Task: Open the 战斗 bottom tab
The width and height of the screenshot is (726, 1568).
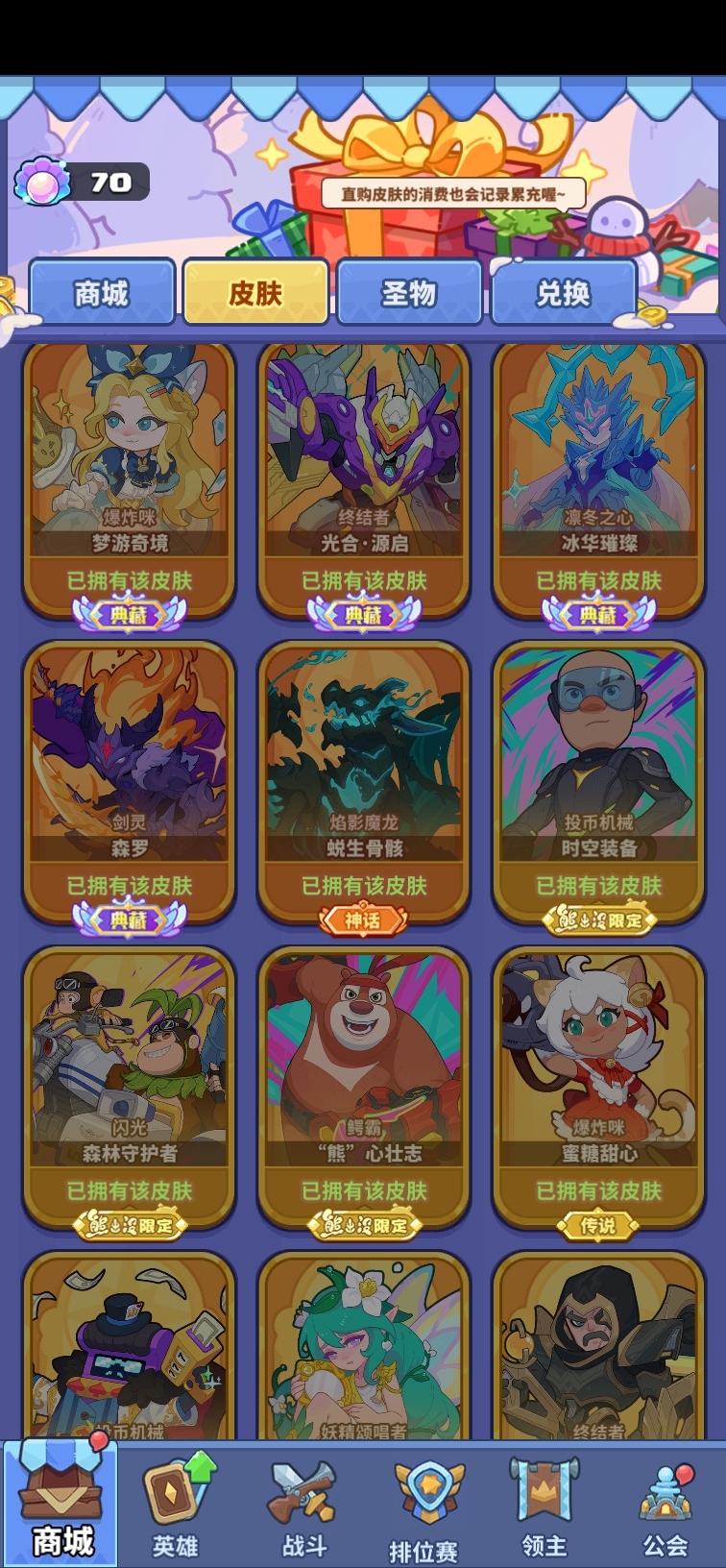Action: 303,1507
